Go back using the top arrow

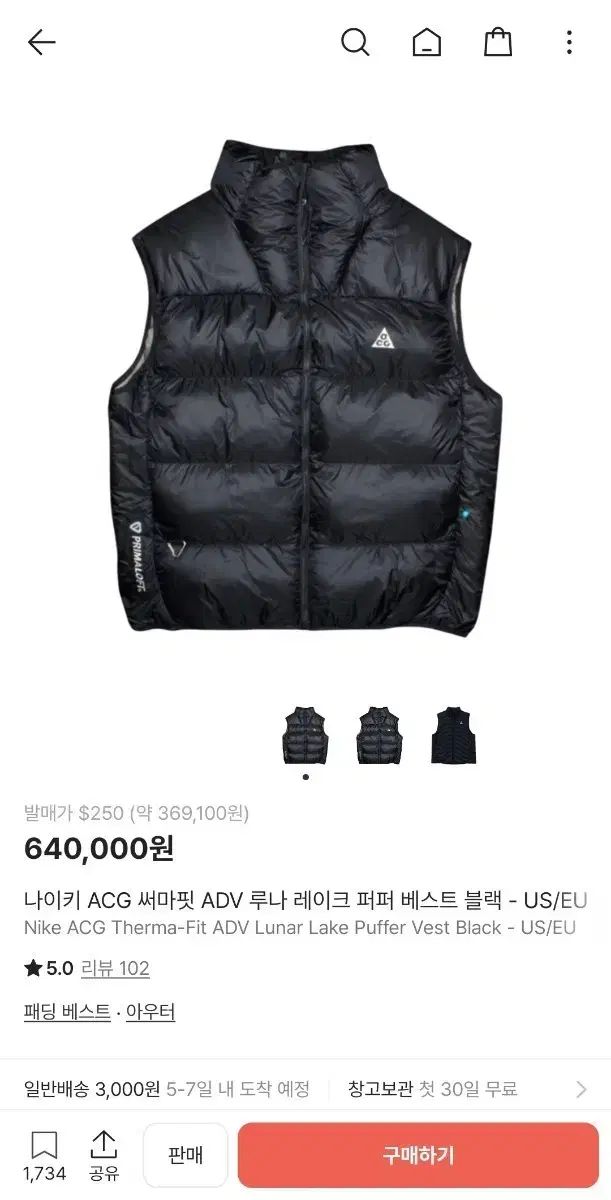pyautogui.click(x=42, y=42)
